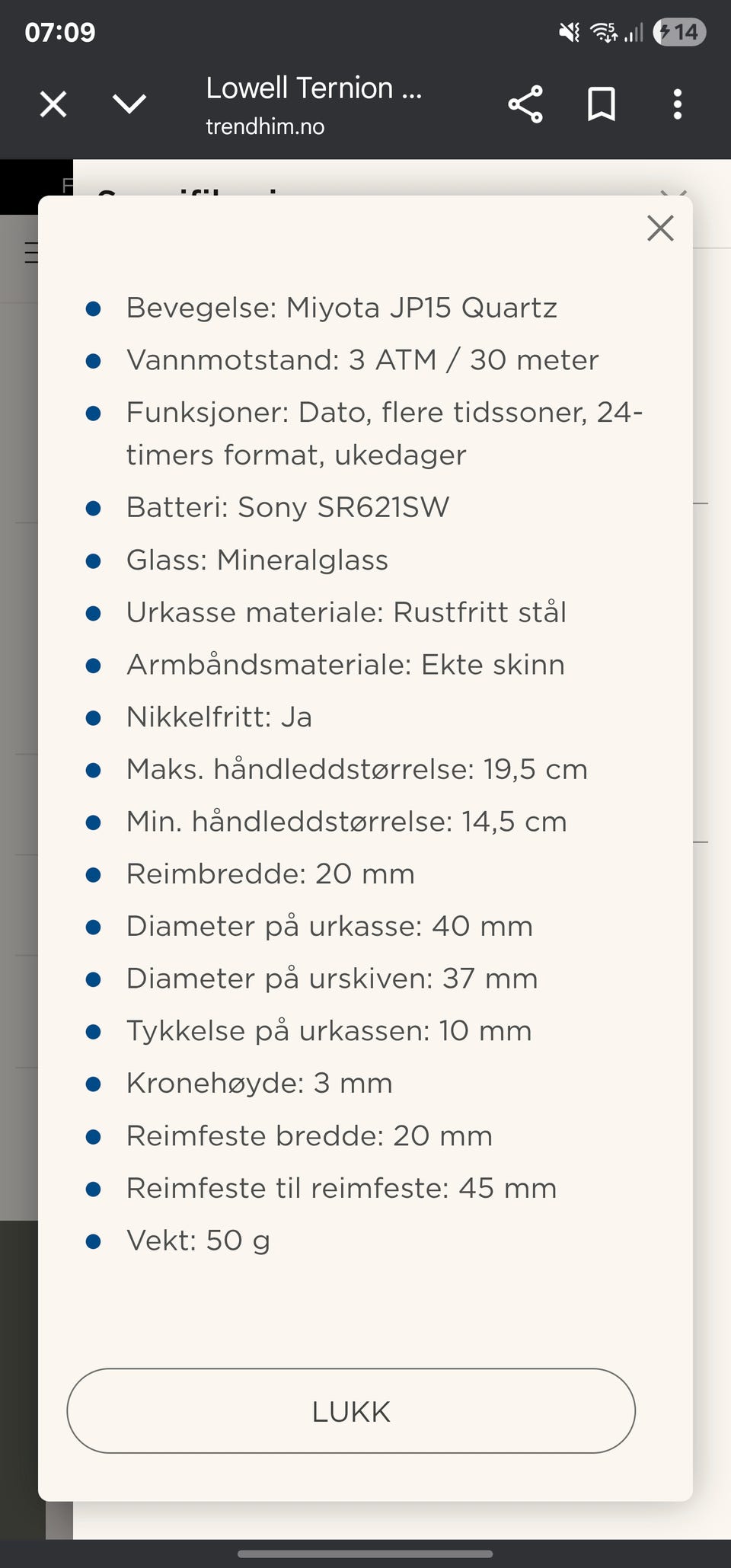Open the three-dot overflow menu
This screenshot has height=1568, width=731.
coord(677,104)
